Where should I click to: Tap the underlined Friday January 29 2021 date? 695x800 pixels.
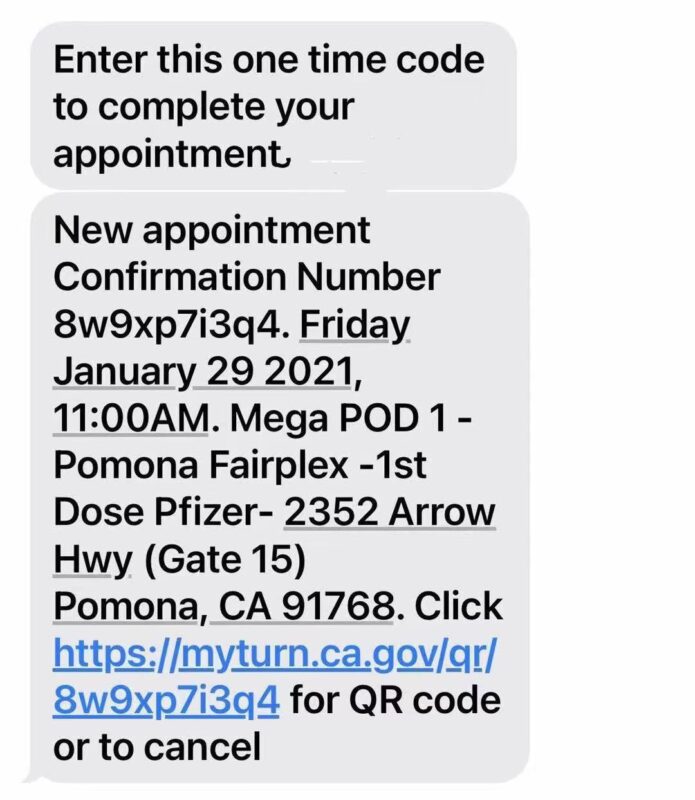tap(202, 372)
